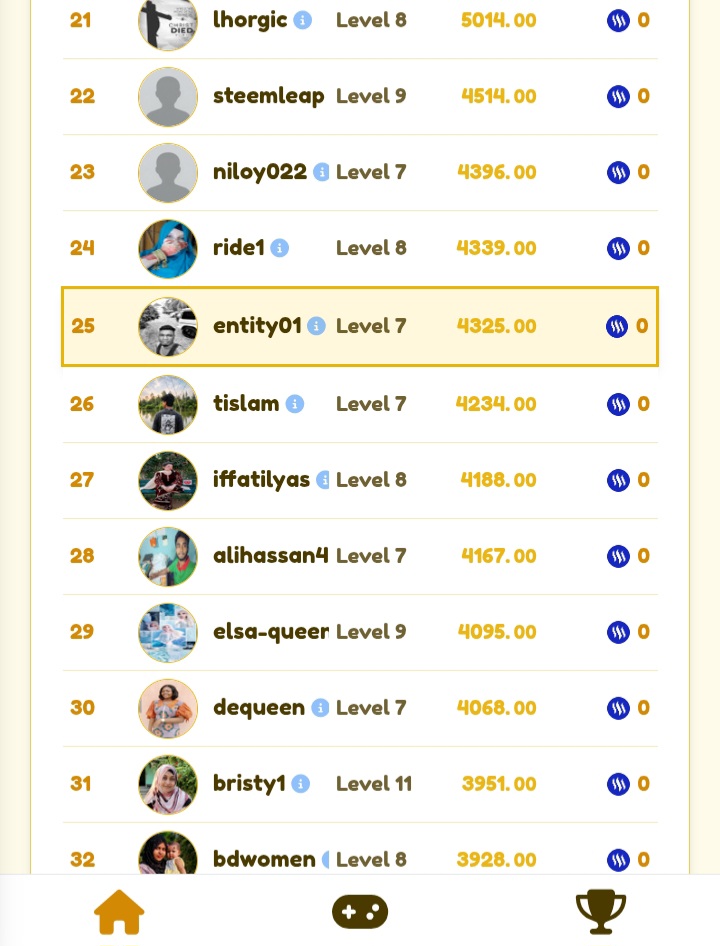
Task: Select alihassan4's leaderboard entry
Action: pyautogui.click(x=360, y=556)
